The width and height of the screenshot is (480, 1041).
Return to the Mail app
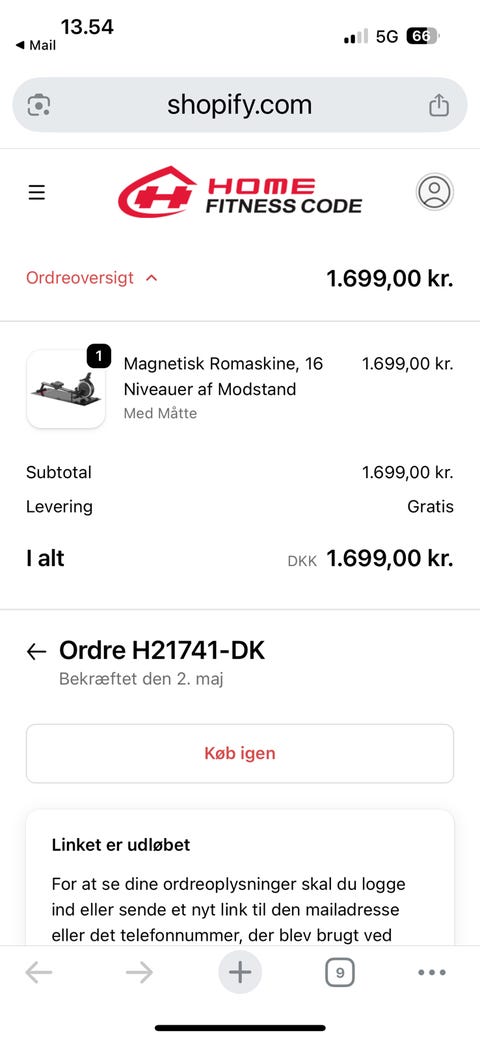point(36,46)
